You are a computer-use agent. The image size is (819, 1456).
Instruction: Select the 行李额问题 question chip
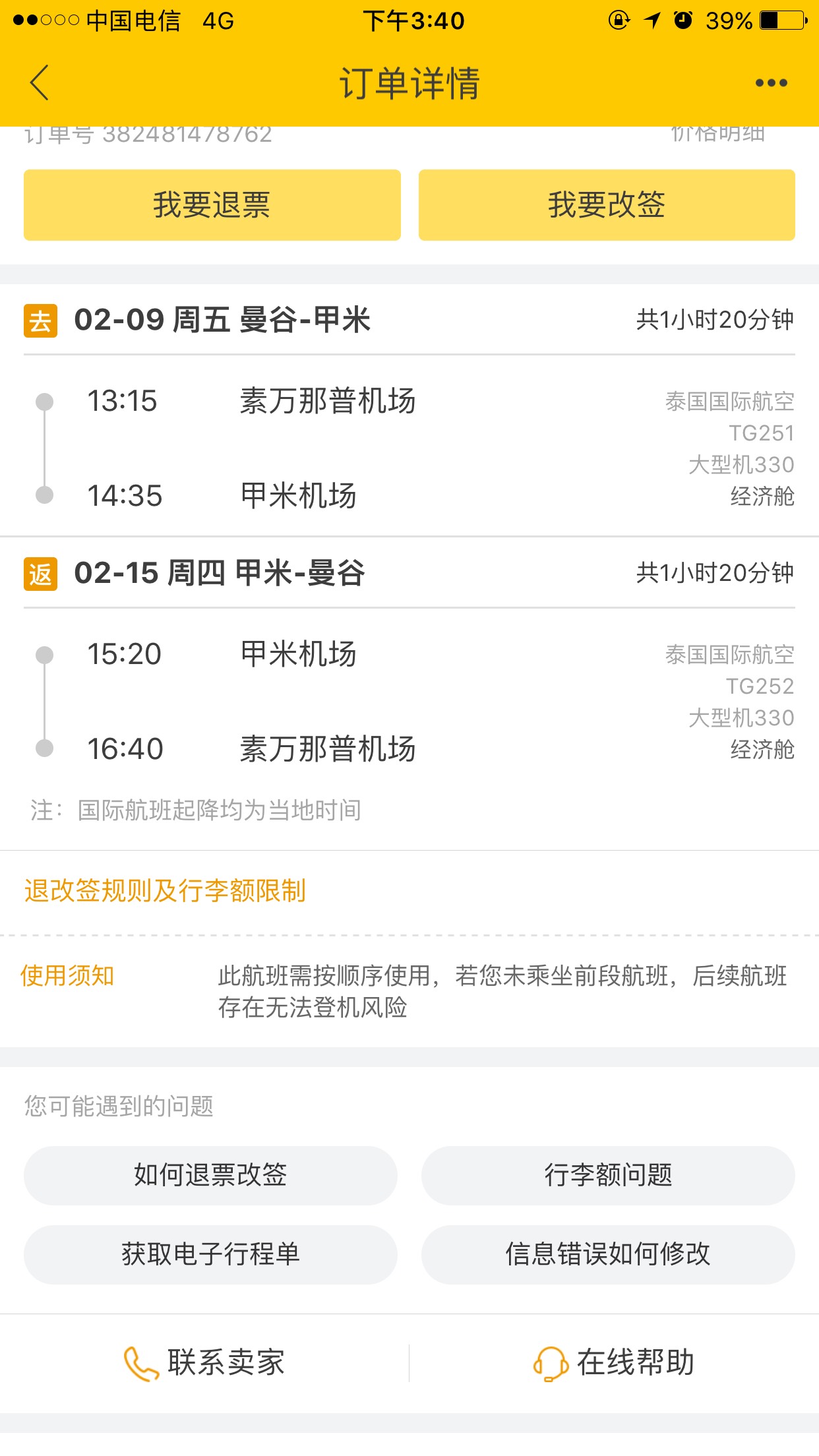click(x=608, y=1175)
